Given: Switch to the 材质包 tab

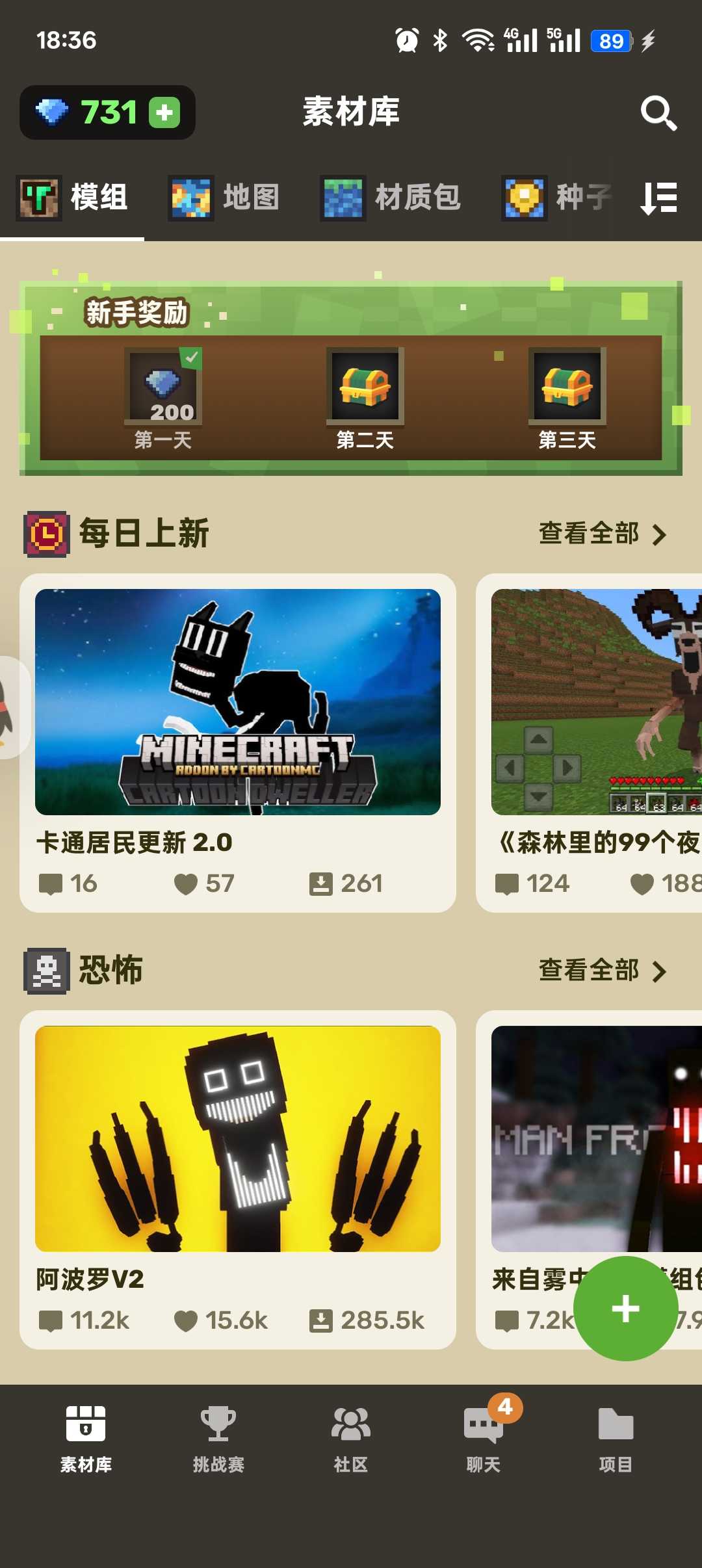Looking at the screenshot, I should (x=391, y=198).
